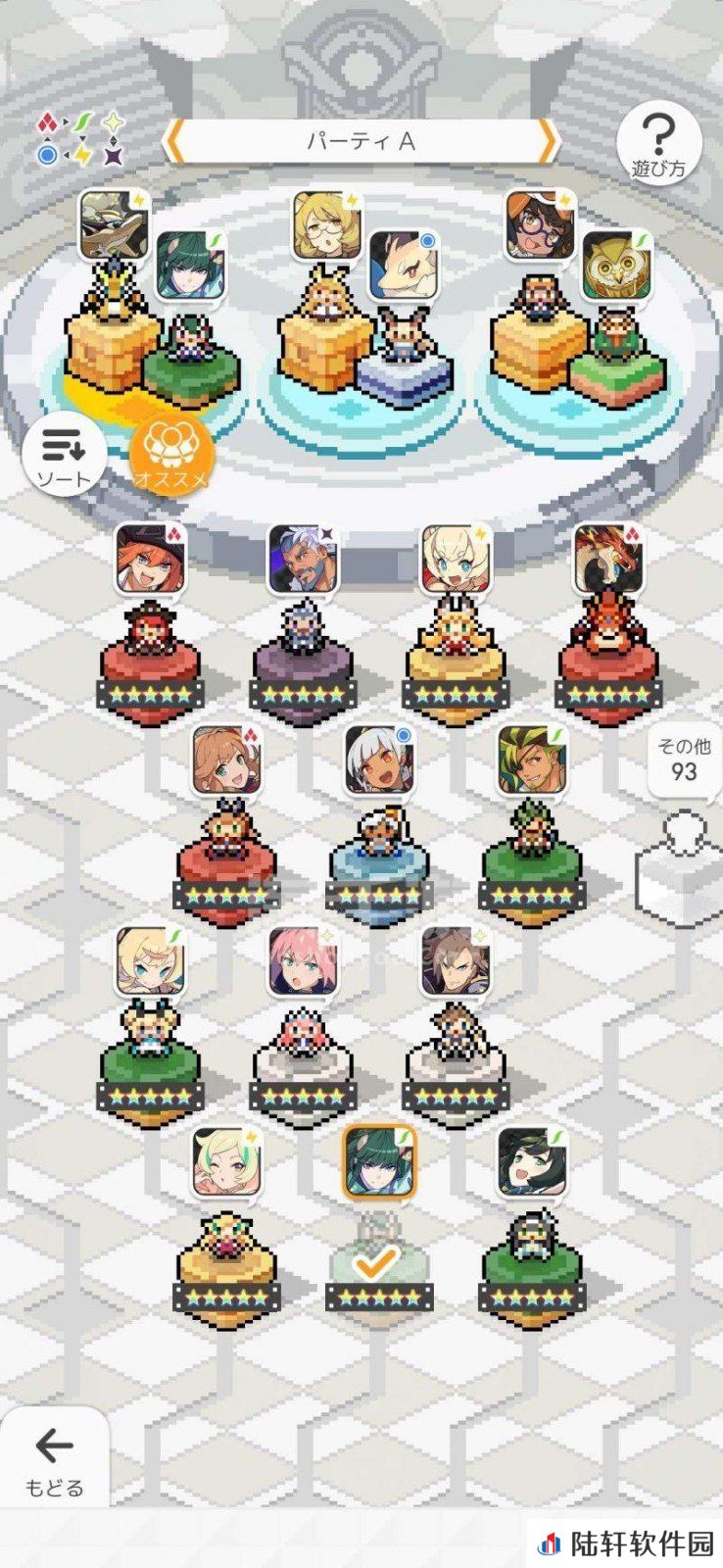Go back with もどる
Image resolution: width=723 pixels, height=1568 pixels.
53,1458
